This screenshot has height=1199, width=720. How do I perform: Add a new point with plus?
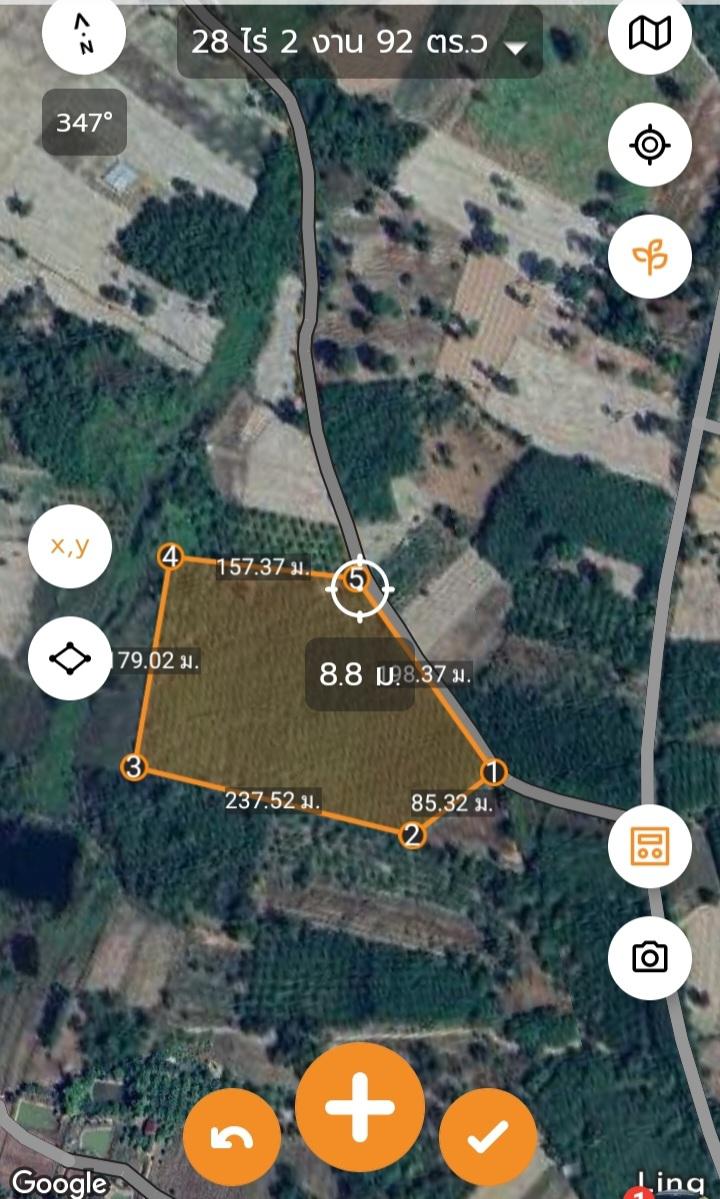360,1108
